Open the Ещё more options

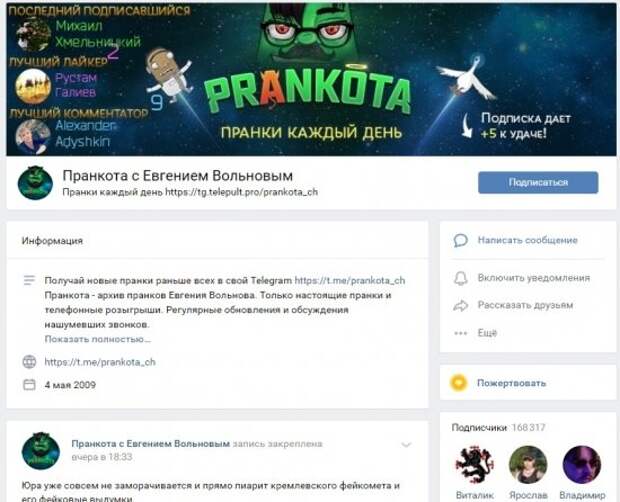487,332
